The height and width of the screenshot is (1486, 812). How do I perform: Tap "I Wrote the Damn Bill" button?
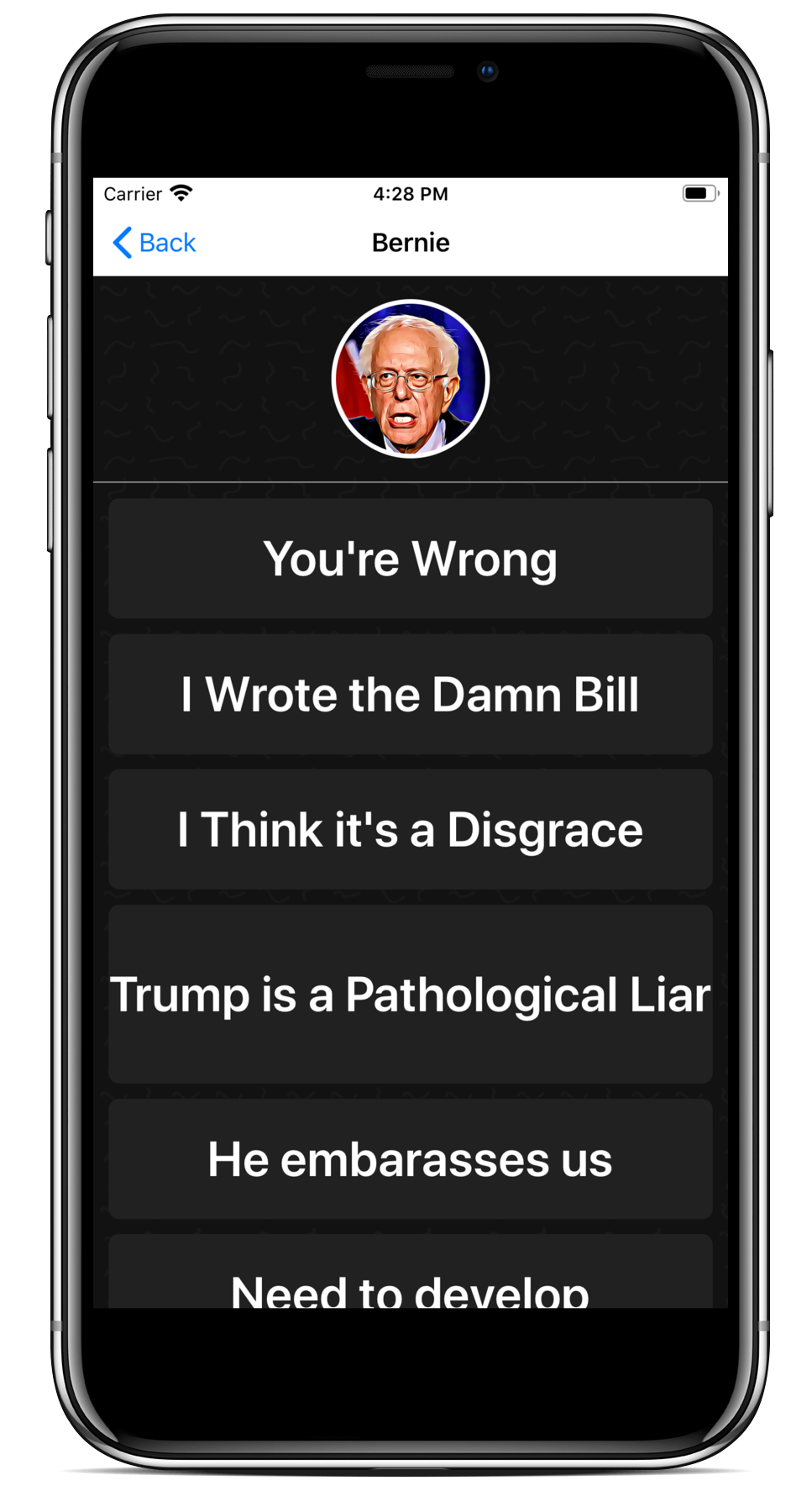click(410, 694)
